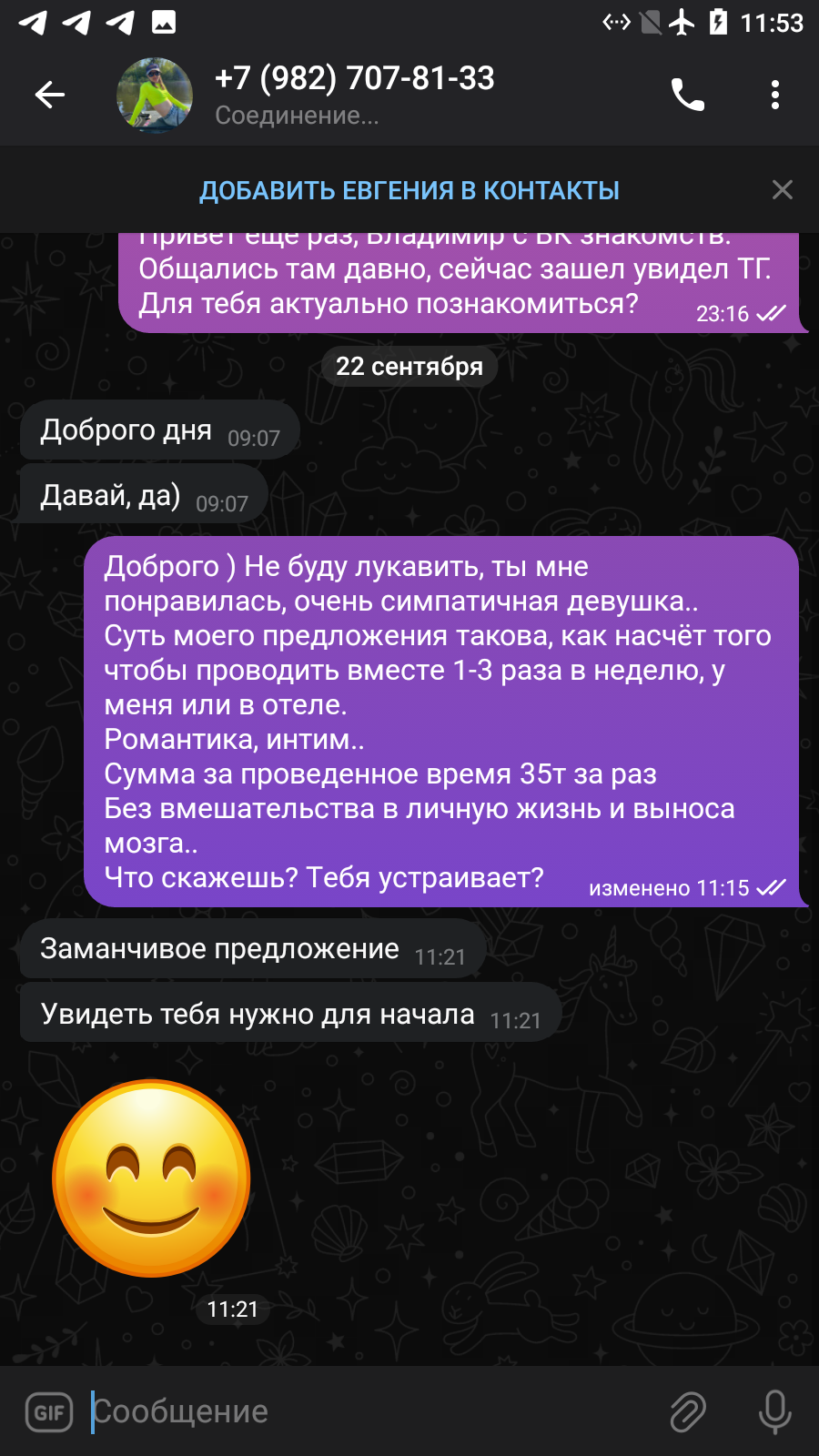The image size is (819, 1456).
Task: Tap the smiling emoji sticker message
Action: point(151,1178)
